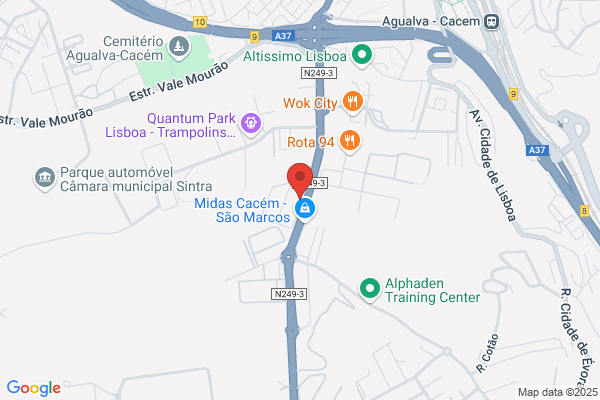This screenshot has width=600, height=400.
Task: Select the Altissimo Lisboa marker
Action: (362, 56)
